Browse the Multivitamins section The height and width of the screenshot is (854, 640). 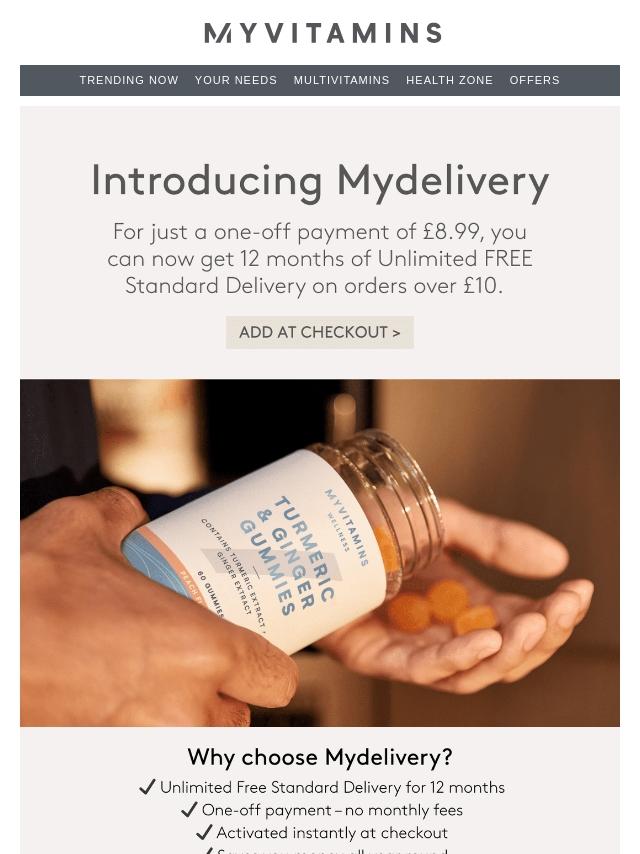pyautogui.click(x=341, y=80)
